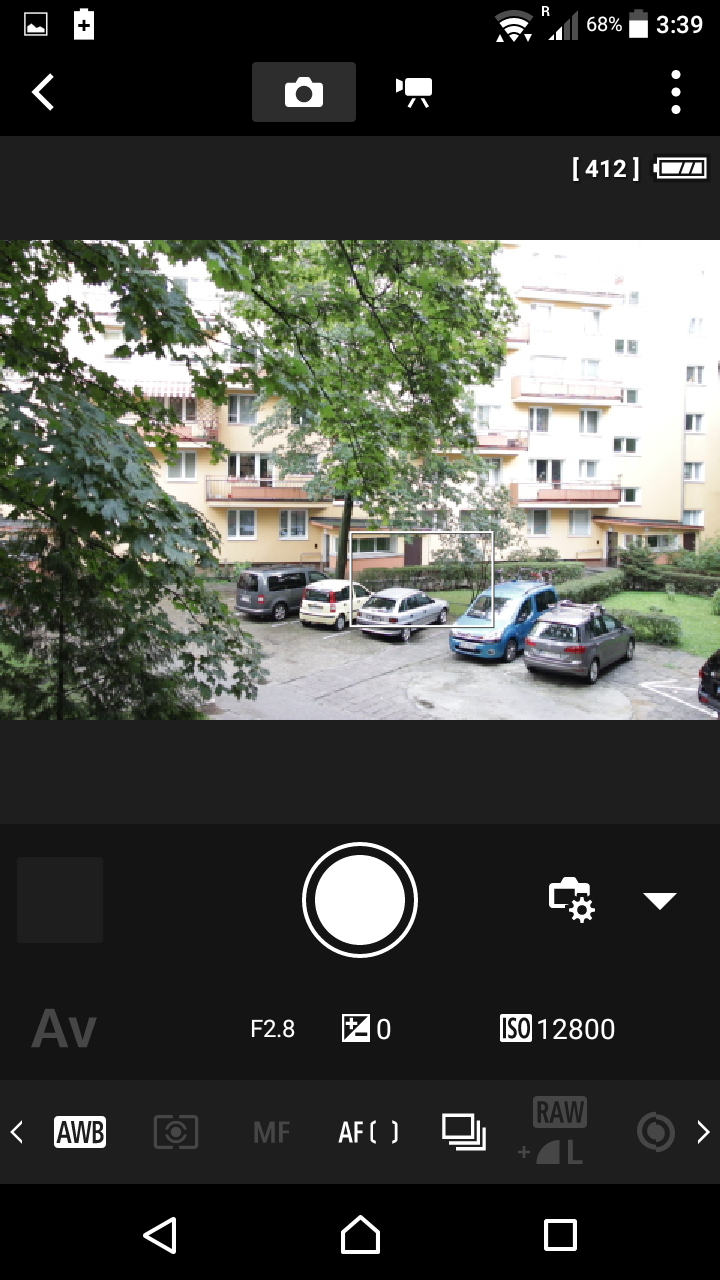The image size is (720, 1280).
Task: Open the recent apps view
Action: pyautogui.click(x=560, y=1235)
